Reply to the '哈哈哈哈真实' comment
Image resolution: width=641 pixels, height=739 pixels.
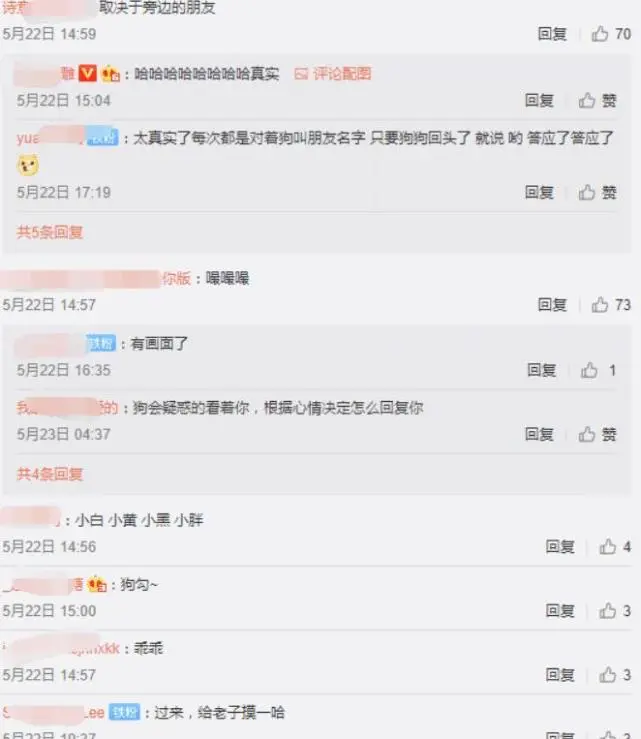pyautogui.click(x=540, y=100)
